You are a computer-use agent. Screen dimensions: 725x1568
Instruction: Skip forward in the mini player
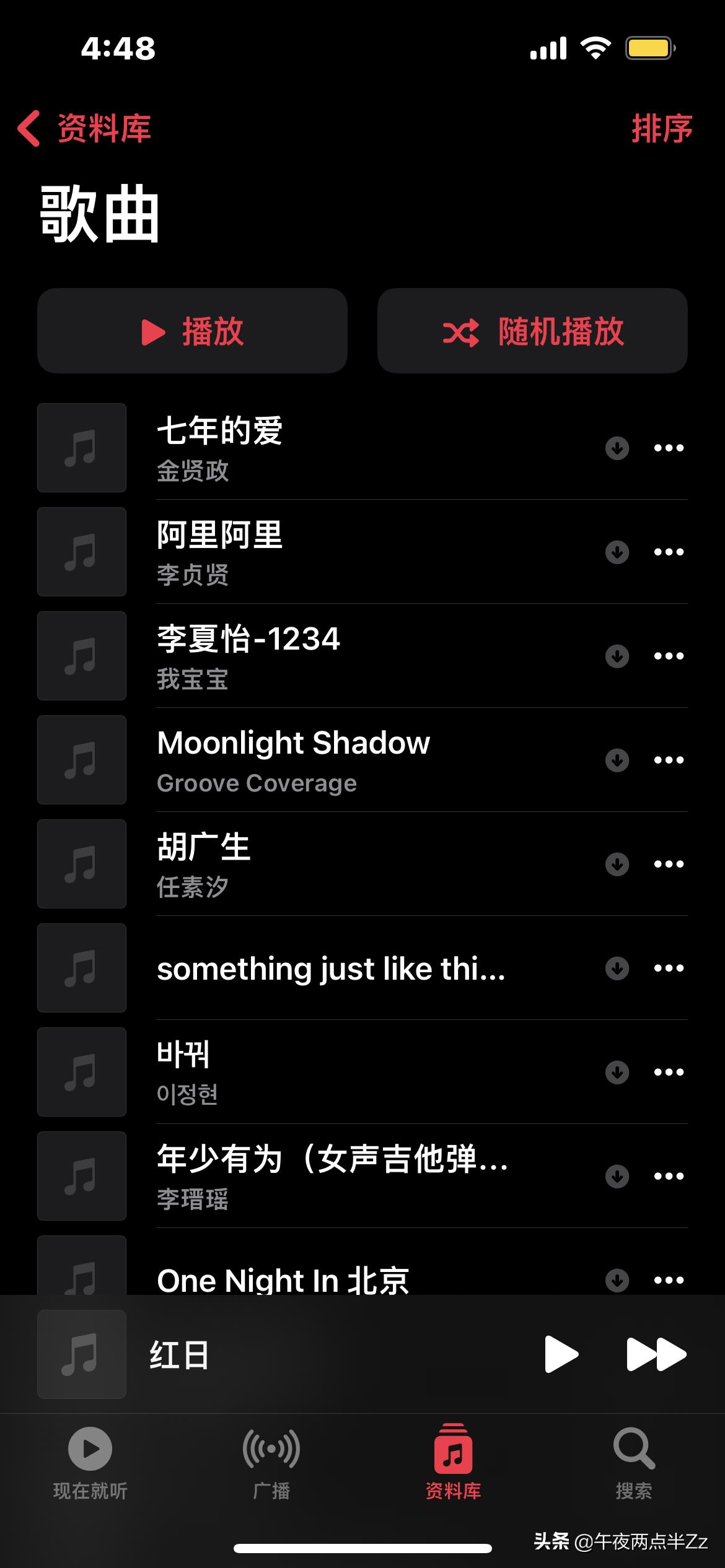point(656,1354)
